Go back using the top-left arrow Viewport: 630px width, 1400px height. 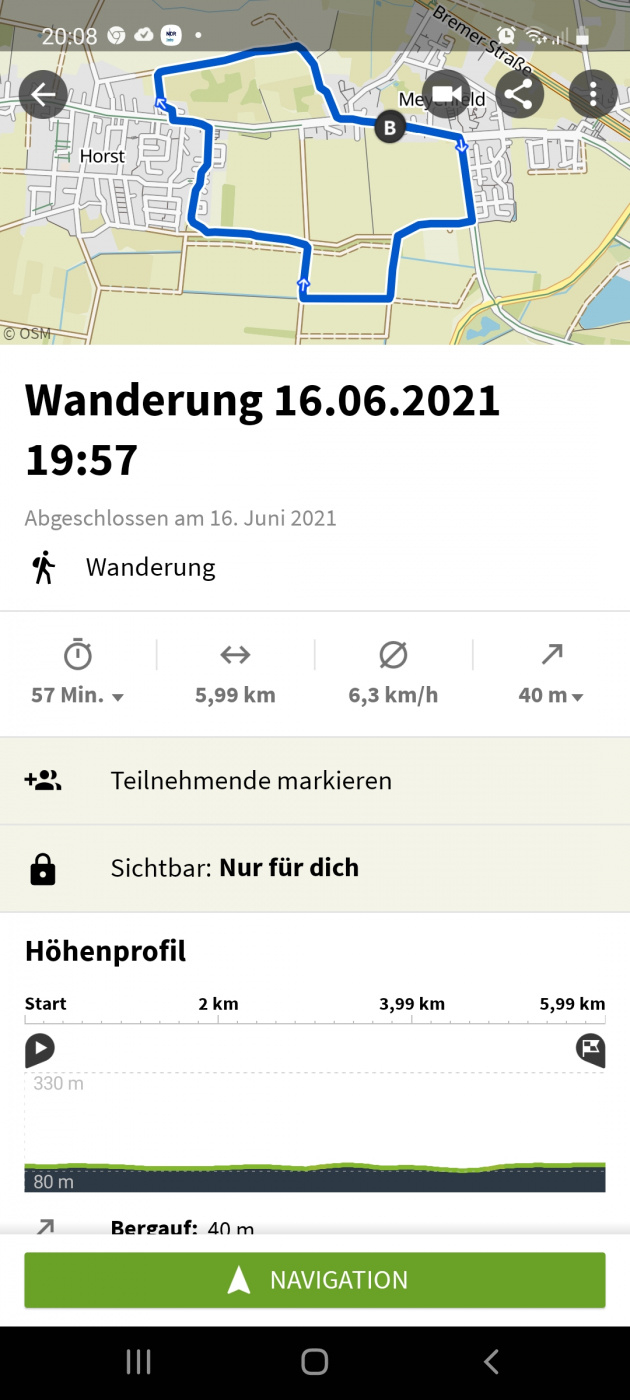point(43,95)
